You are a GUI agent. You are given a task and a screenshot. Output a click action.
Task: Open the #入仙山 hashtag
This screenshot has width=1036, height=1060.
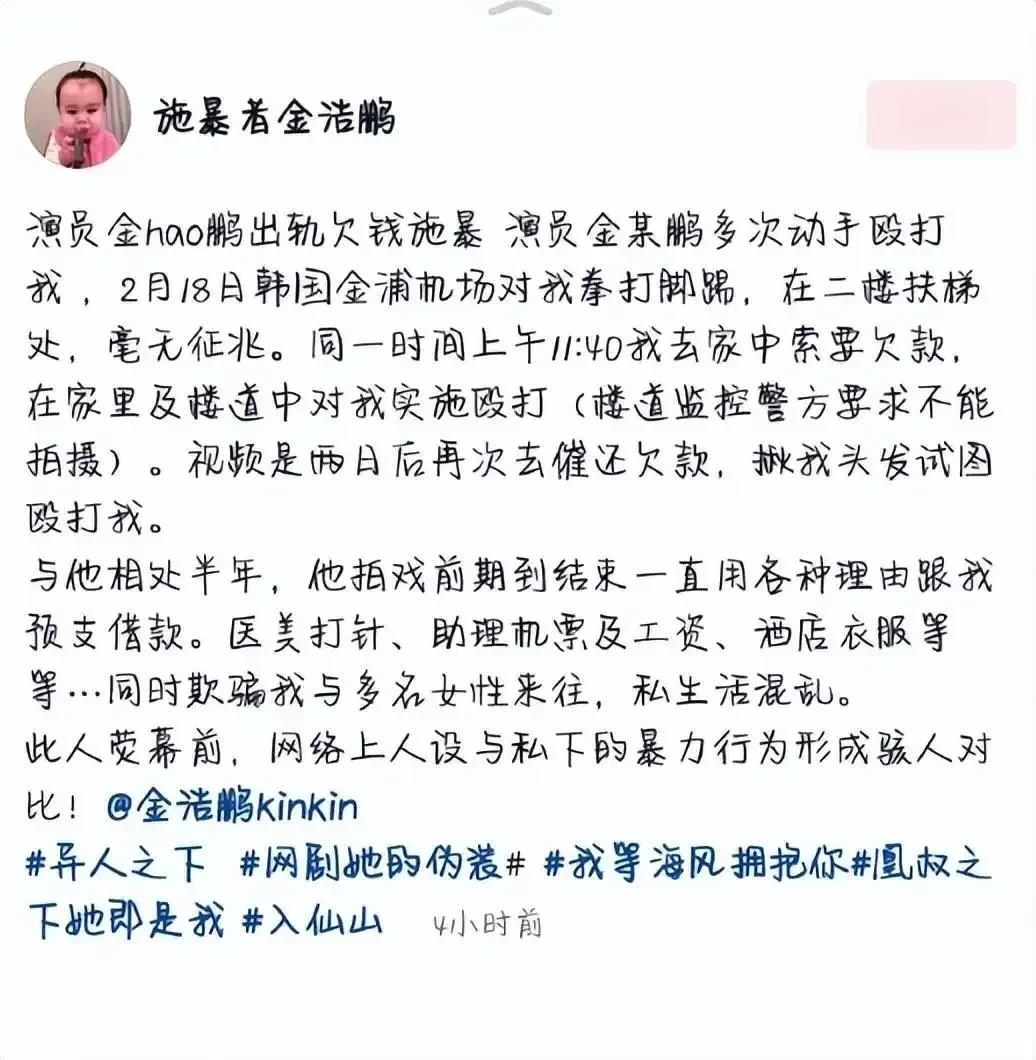tap(313, 920)
